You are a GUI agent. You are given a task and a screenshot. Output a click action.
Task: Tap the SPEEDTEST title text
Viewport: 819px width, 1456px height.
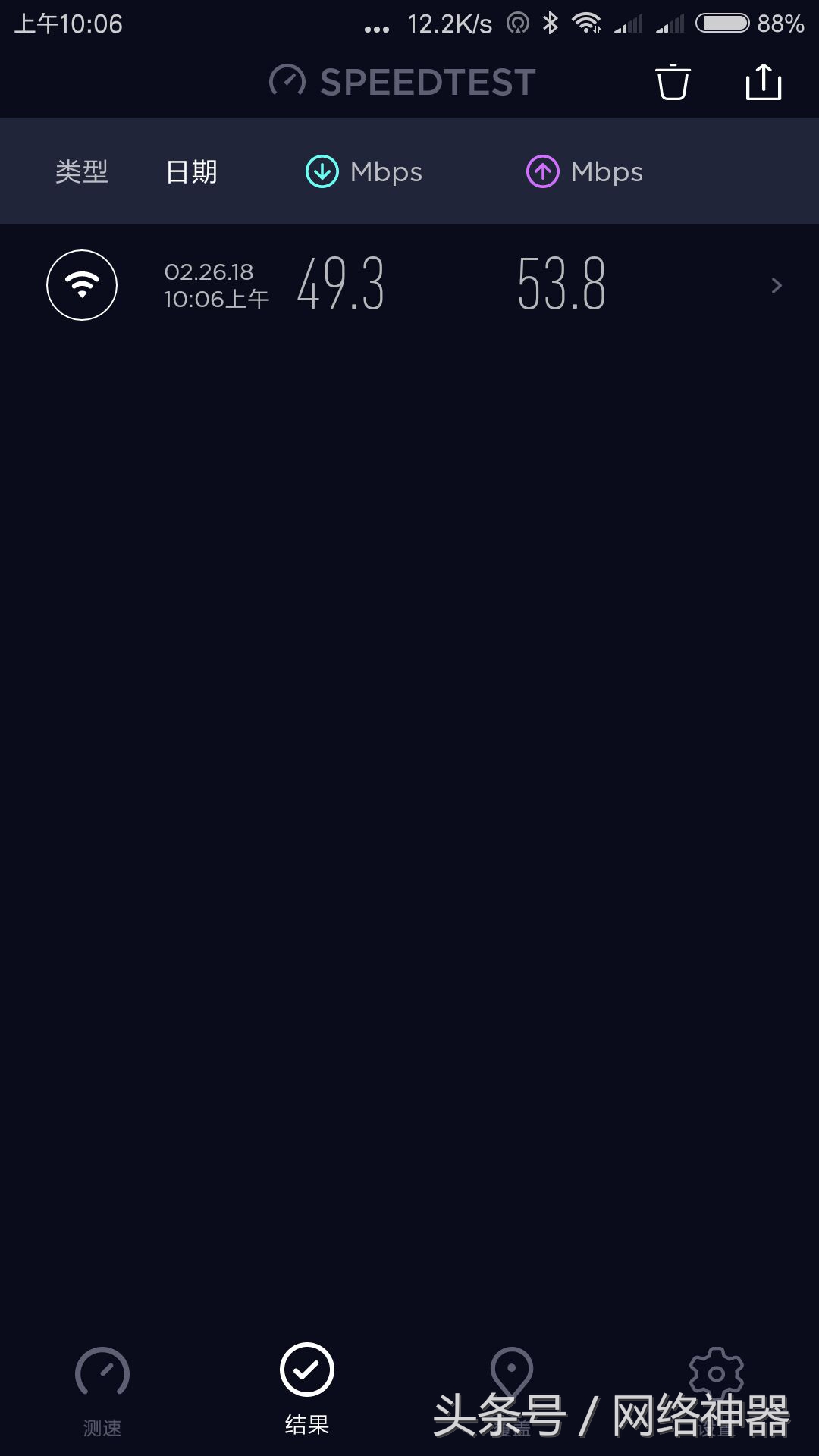(x=426, y=82)
